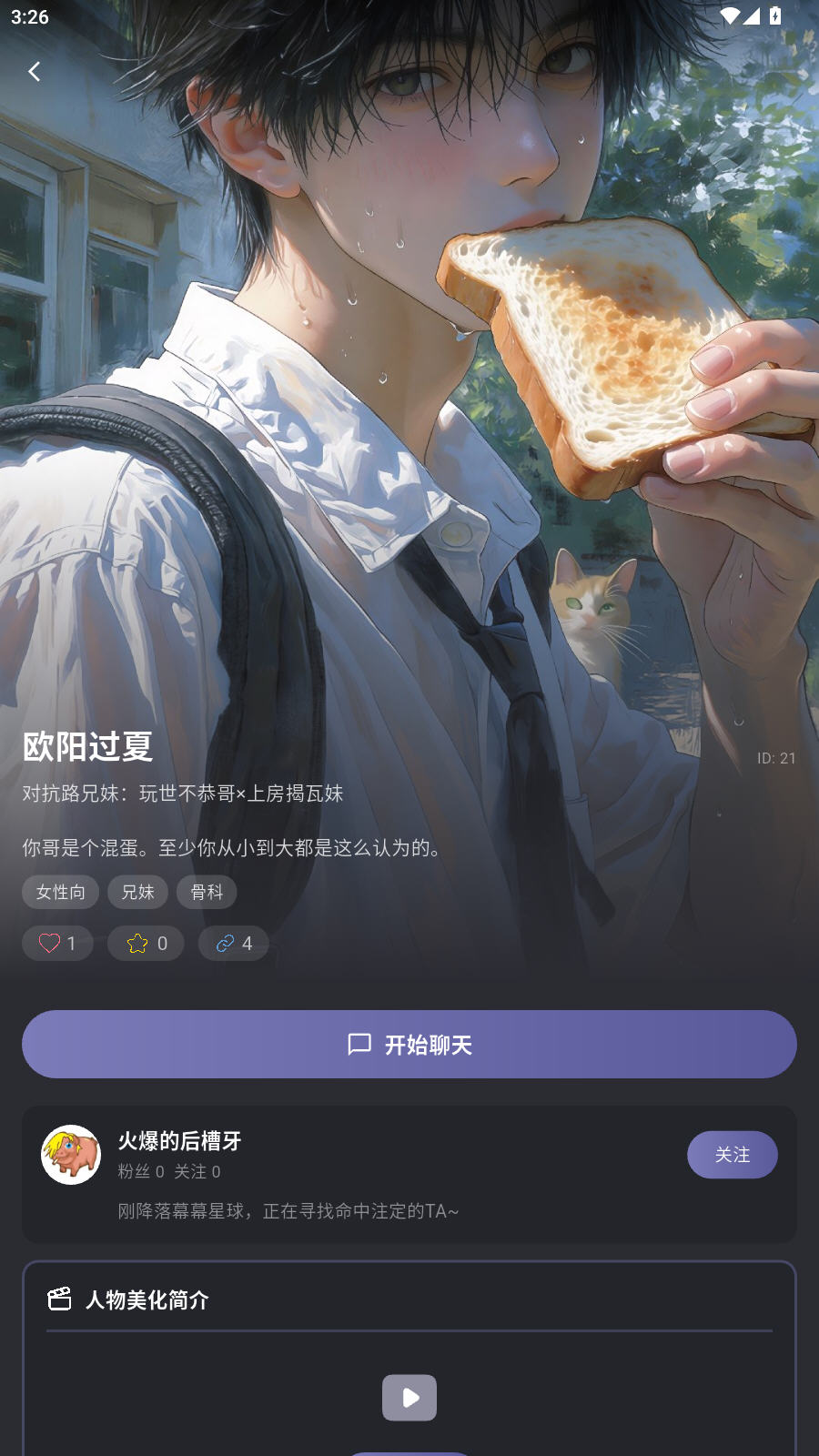Viewport: 819px width, 1456px height.
Task: Follow the creator 火爆的后槽牙
Action: [732, 1154]
